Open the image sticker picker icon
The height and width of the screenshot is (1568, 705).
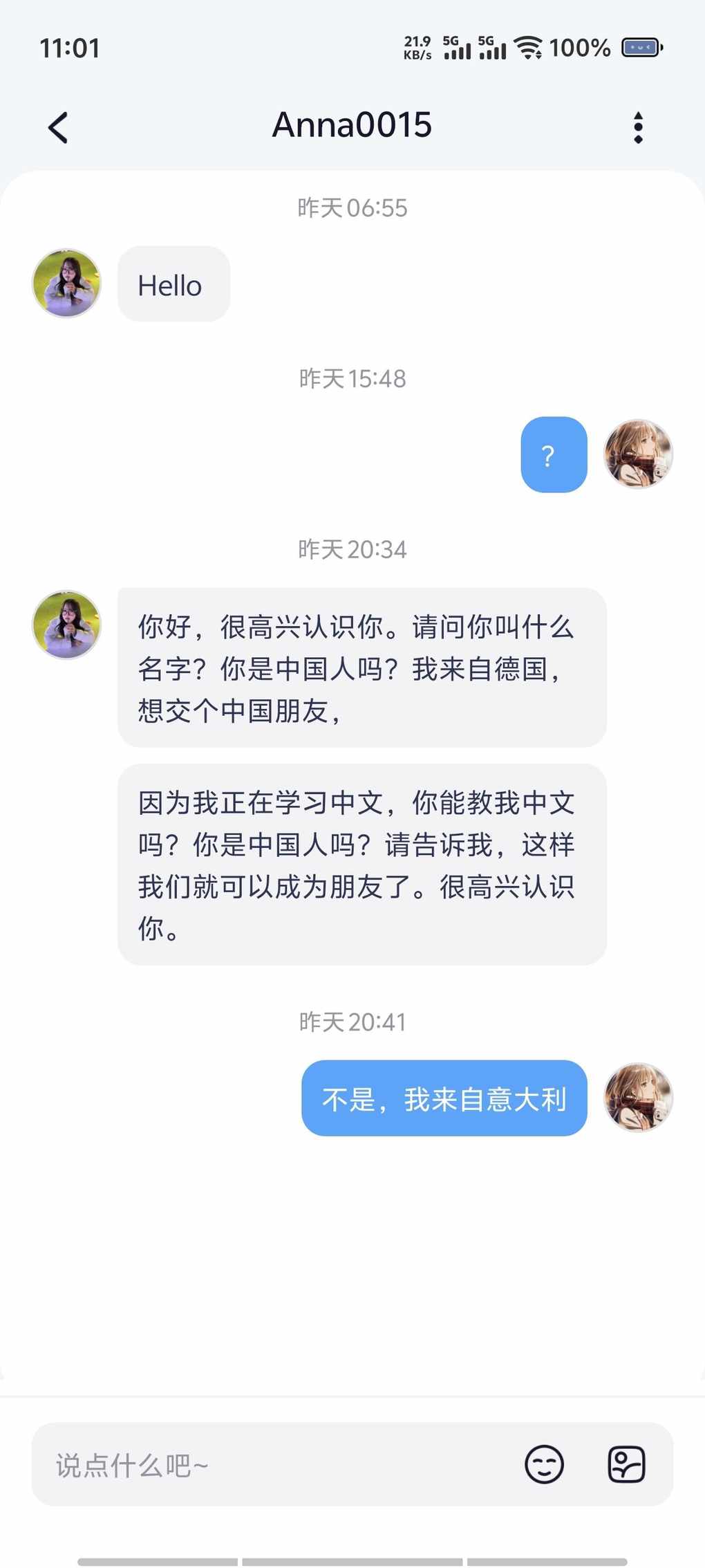[x=626, y=1465]
